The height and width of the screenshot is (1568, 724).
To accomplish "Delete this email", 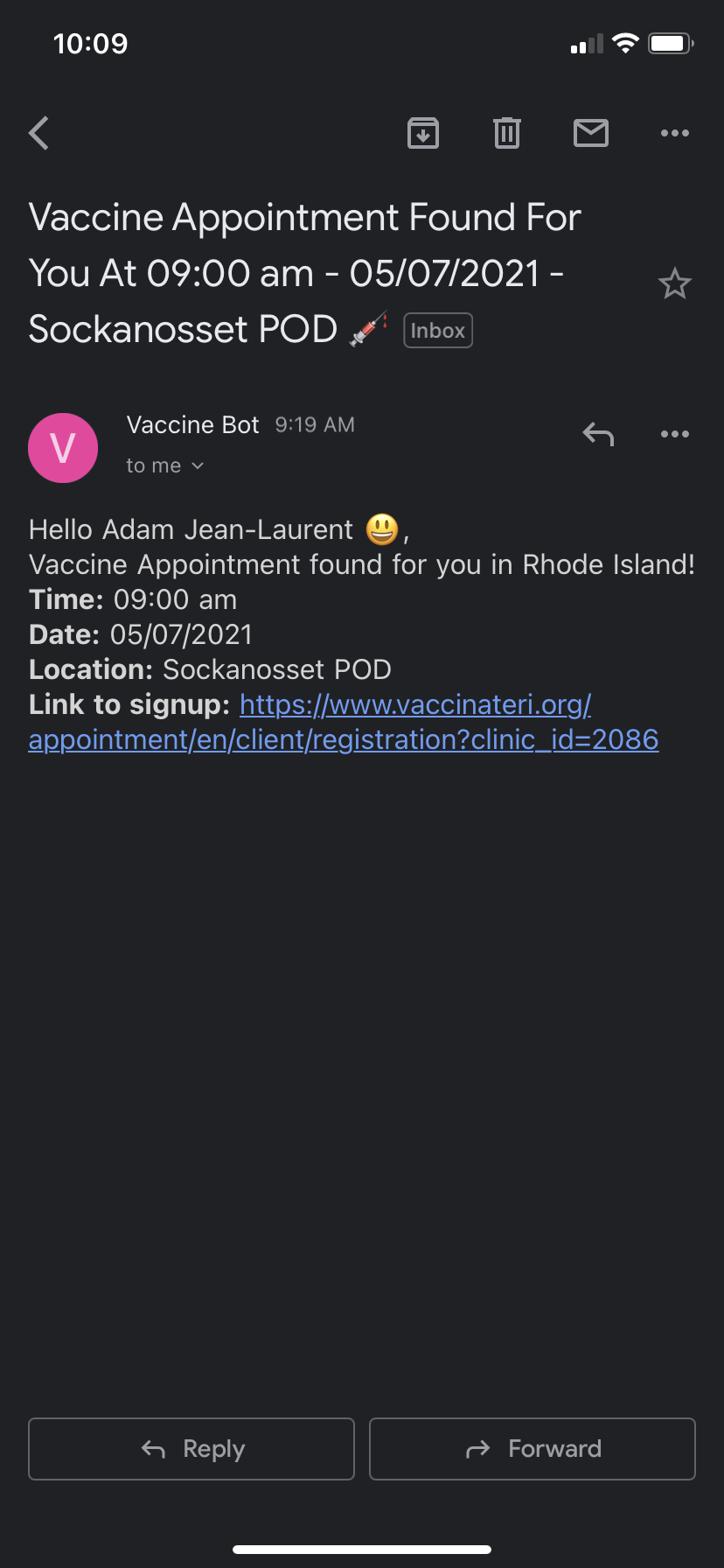I will 507,133.
